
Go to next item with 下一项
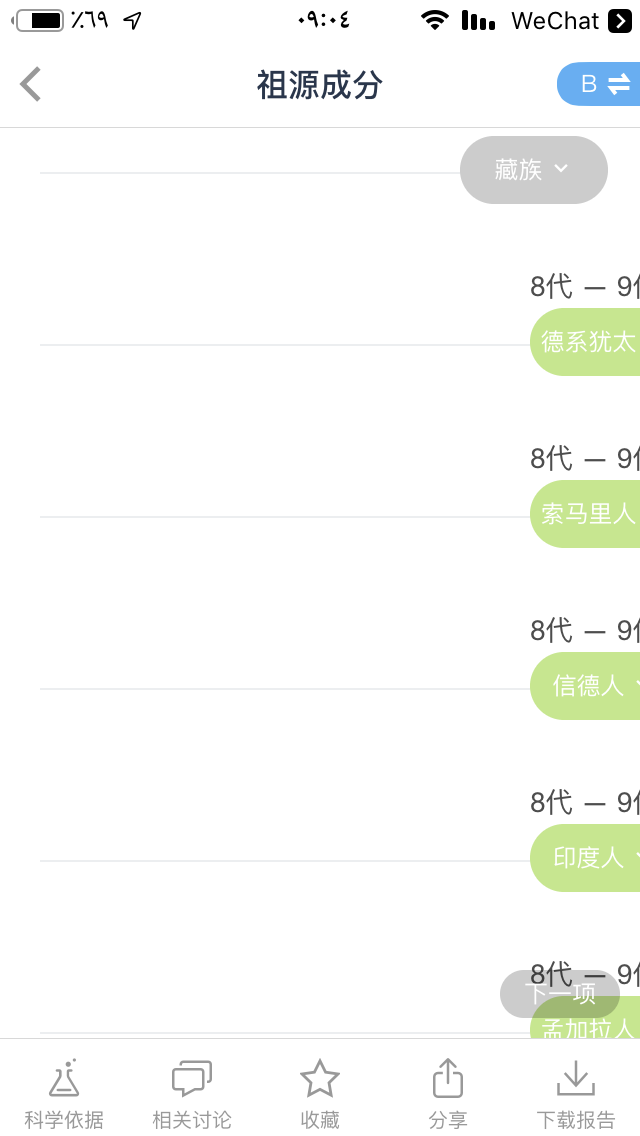coord(560,994)
